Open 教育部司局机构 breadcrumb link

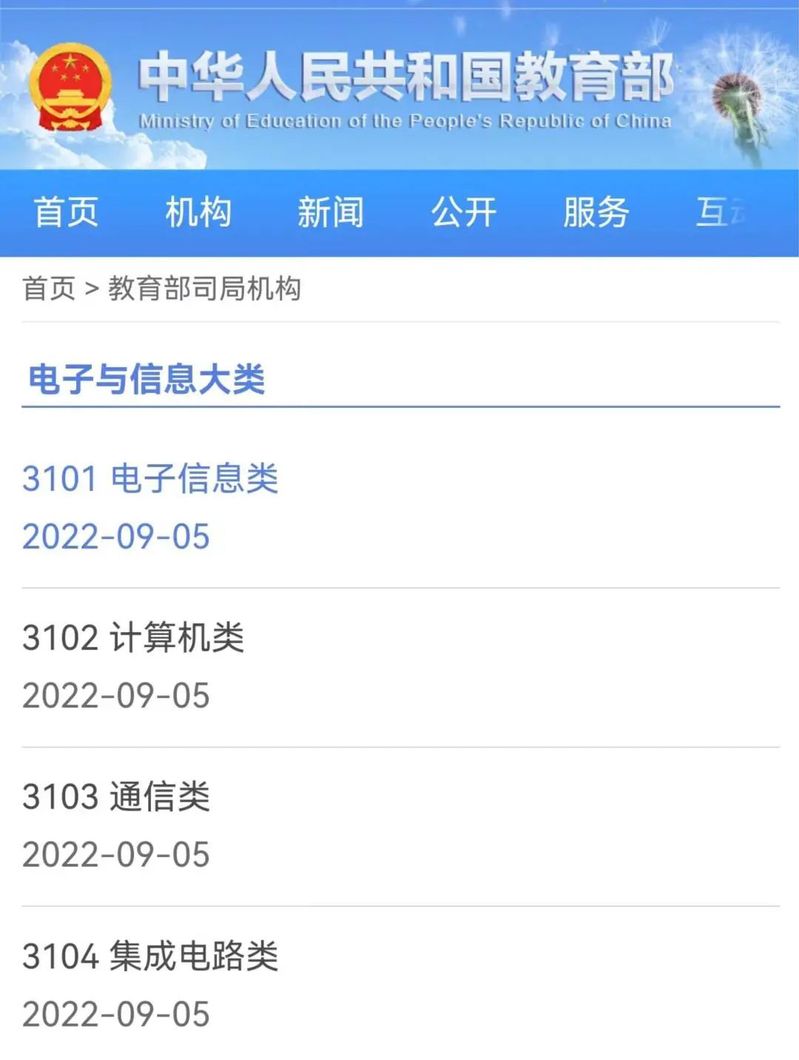coord(204,290)
